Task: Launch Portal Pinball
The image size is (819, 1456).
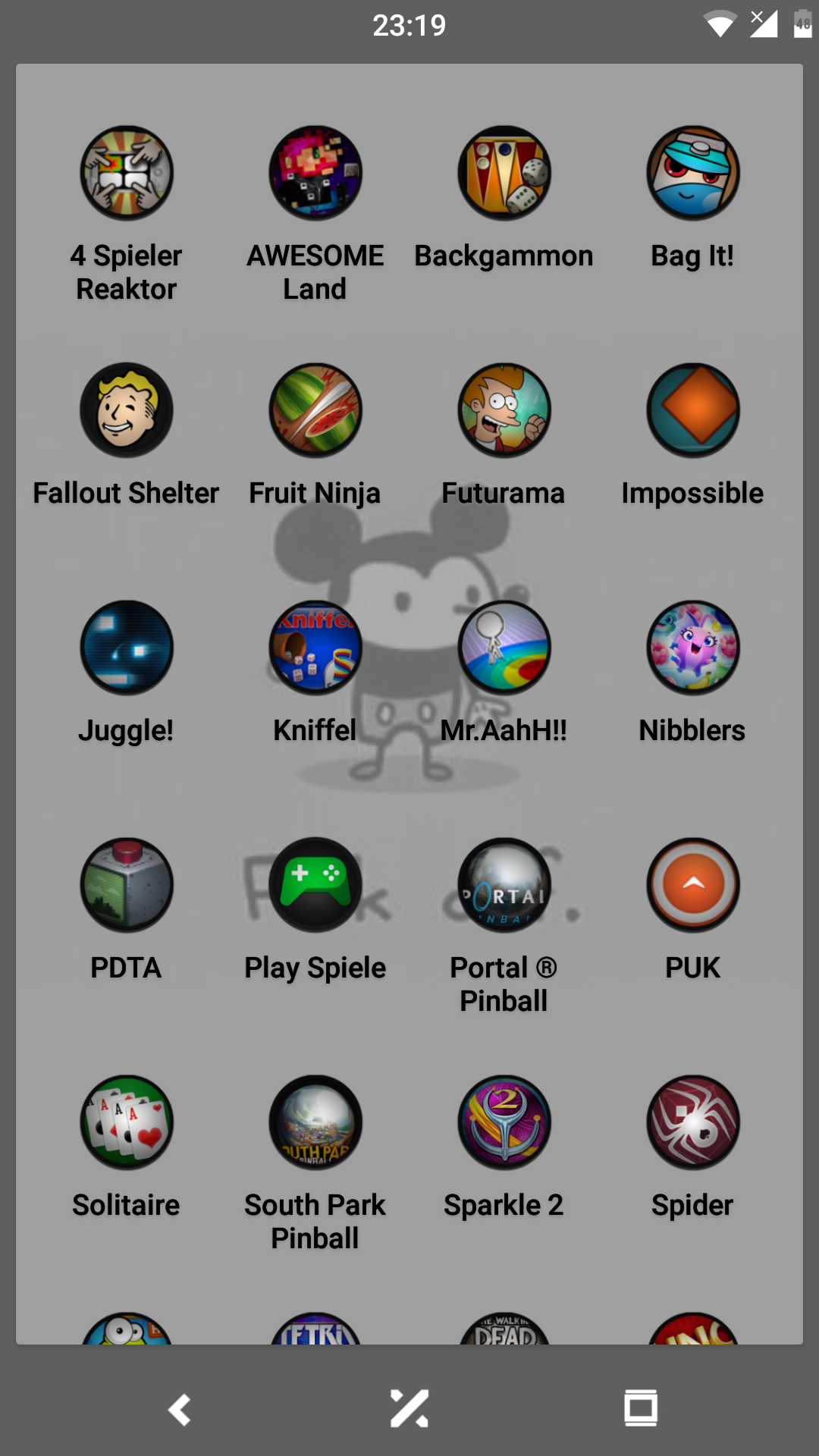Action: click(x=504, y=886)
